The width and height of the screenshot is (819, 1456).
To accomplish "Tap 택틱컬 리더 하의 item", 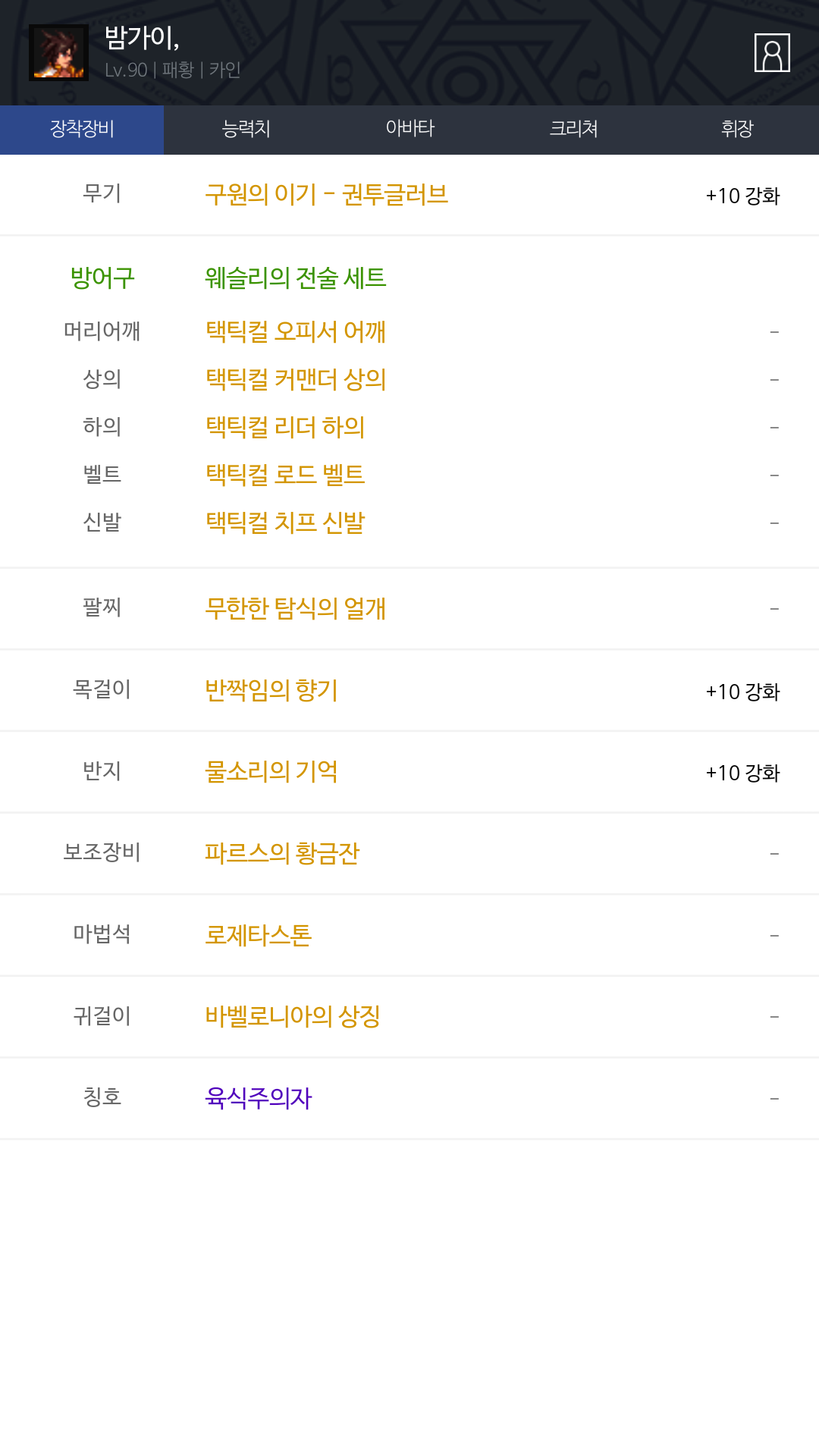I will click(x=285, y=427).
